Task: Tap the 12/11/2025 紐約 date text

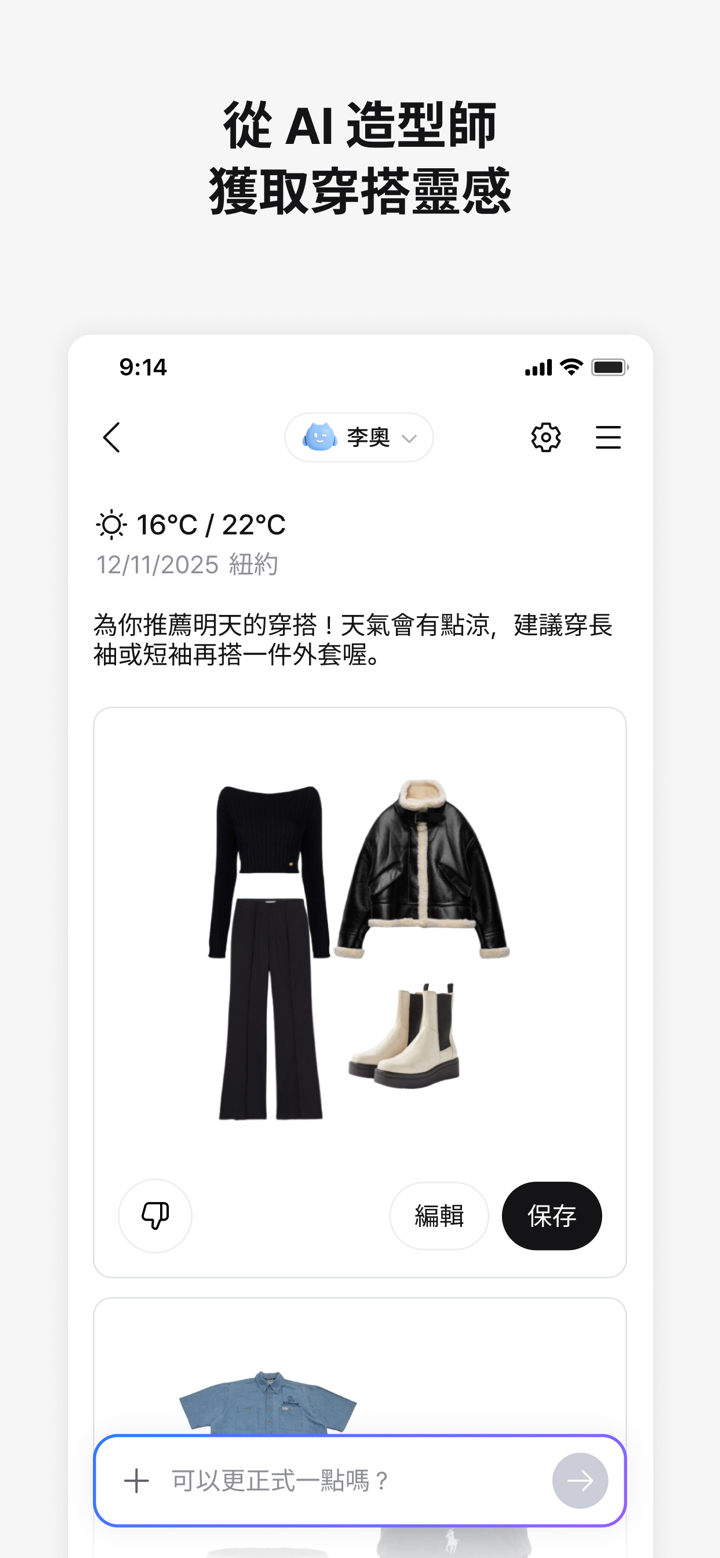Action: [x=186, y=564]
